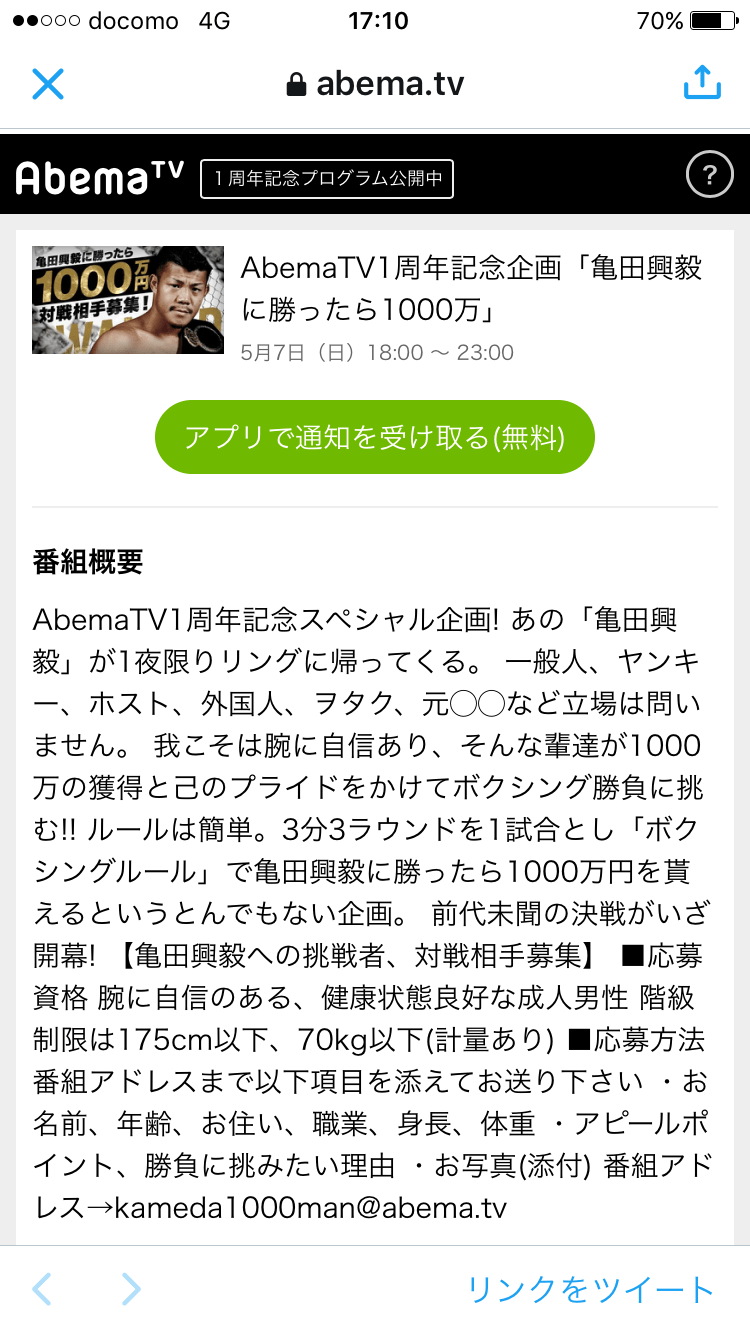Go forward to the next page
This screenshot has width=750, height=1334.
(131, 1289)
